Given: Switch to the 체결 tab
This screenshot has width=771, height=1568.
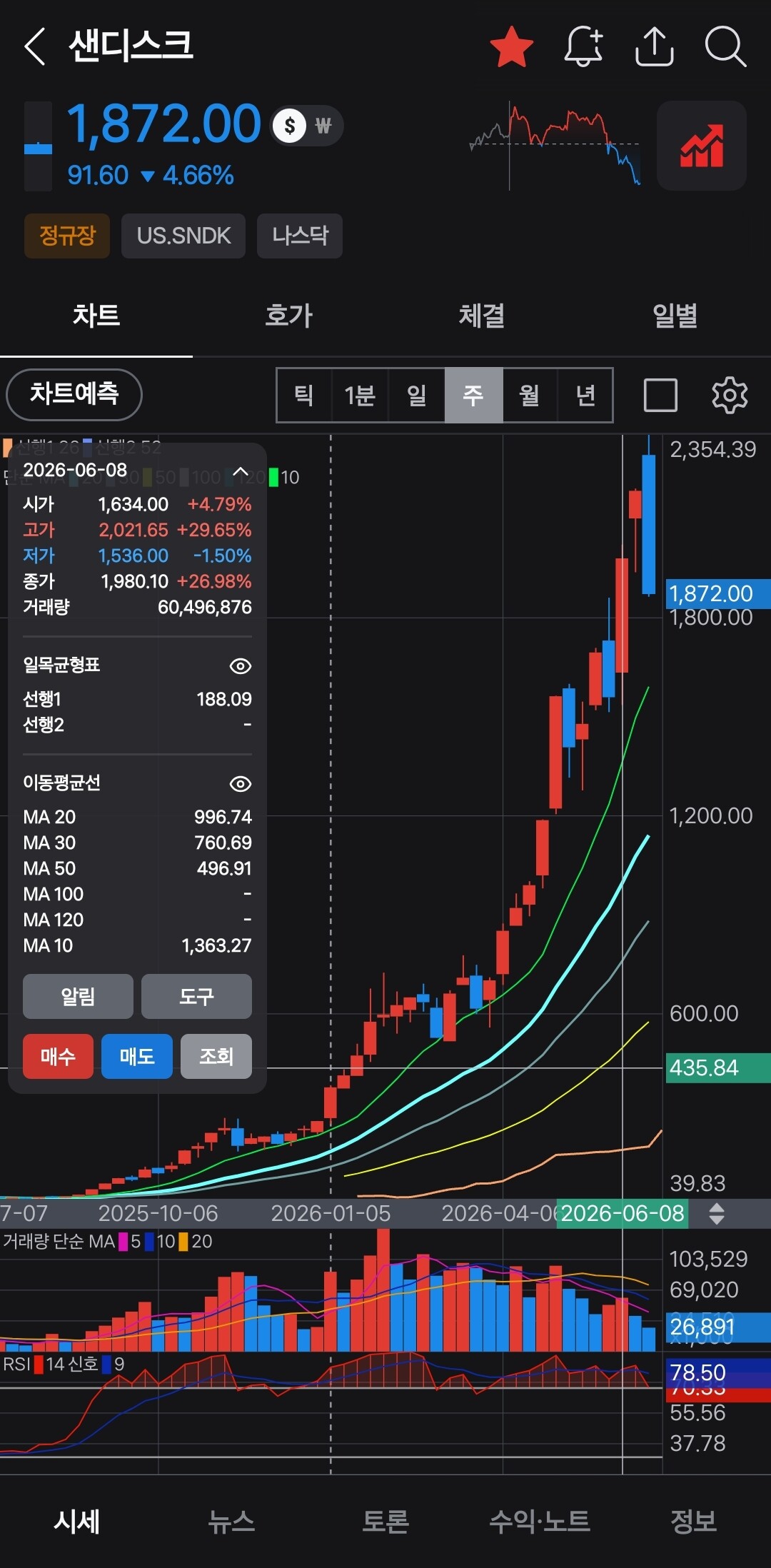Looking at the screenshot, I should [x=482, y=316].
